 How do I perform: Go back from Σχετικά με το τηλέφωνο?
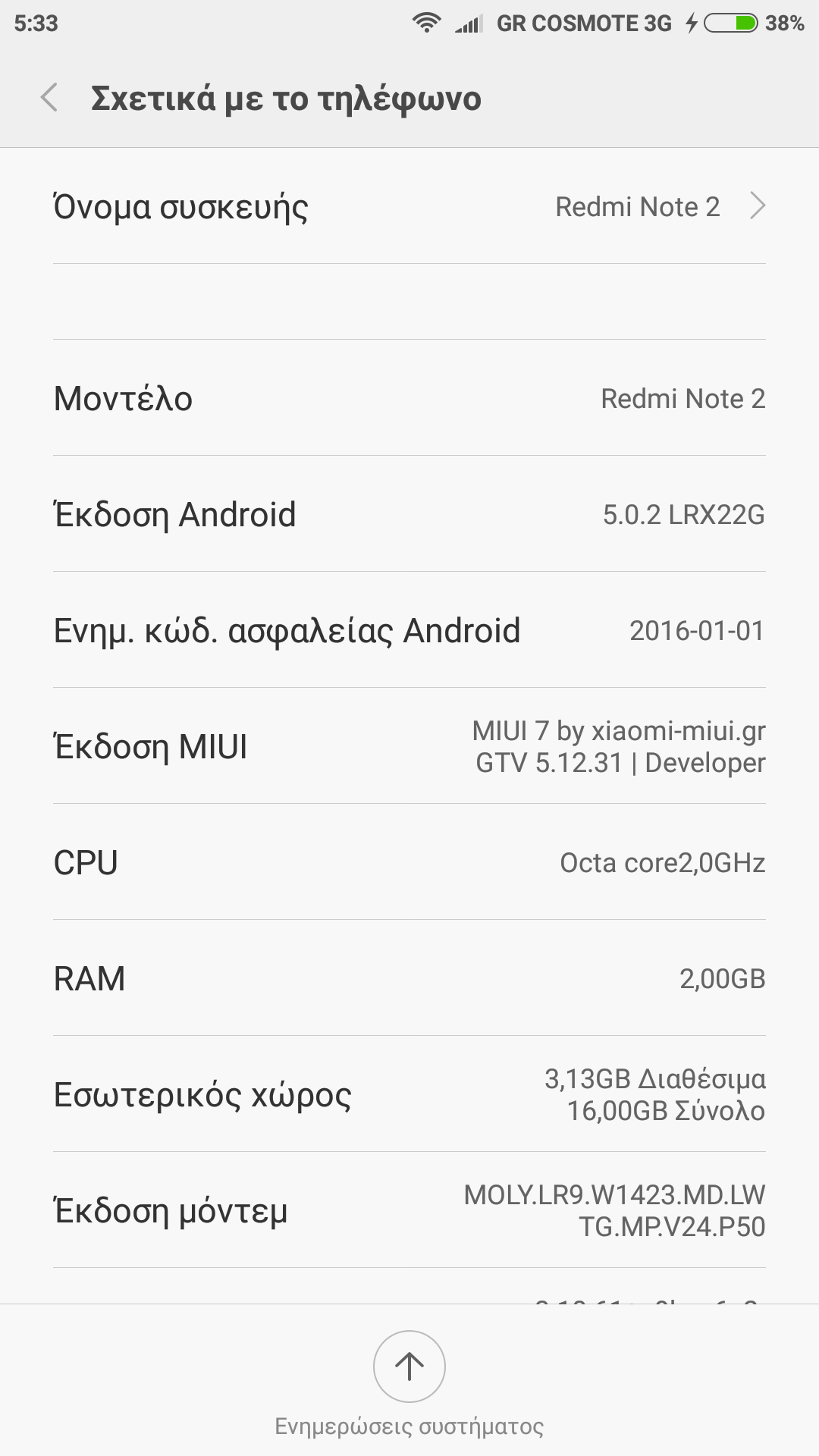pyautogui.click(x=50, y=98)
